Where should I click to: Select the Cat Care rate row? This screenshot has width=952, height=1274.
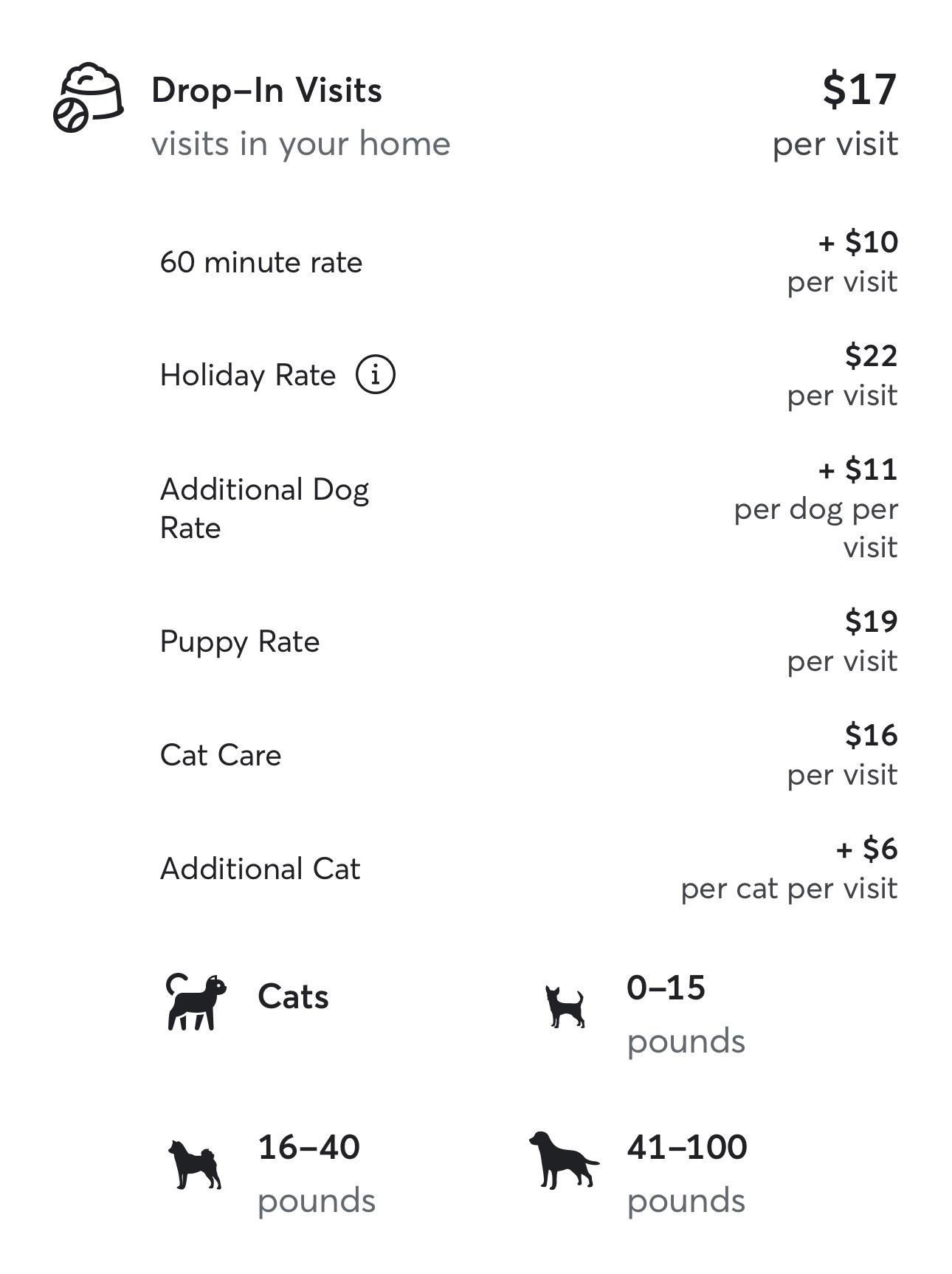220,755
